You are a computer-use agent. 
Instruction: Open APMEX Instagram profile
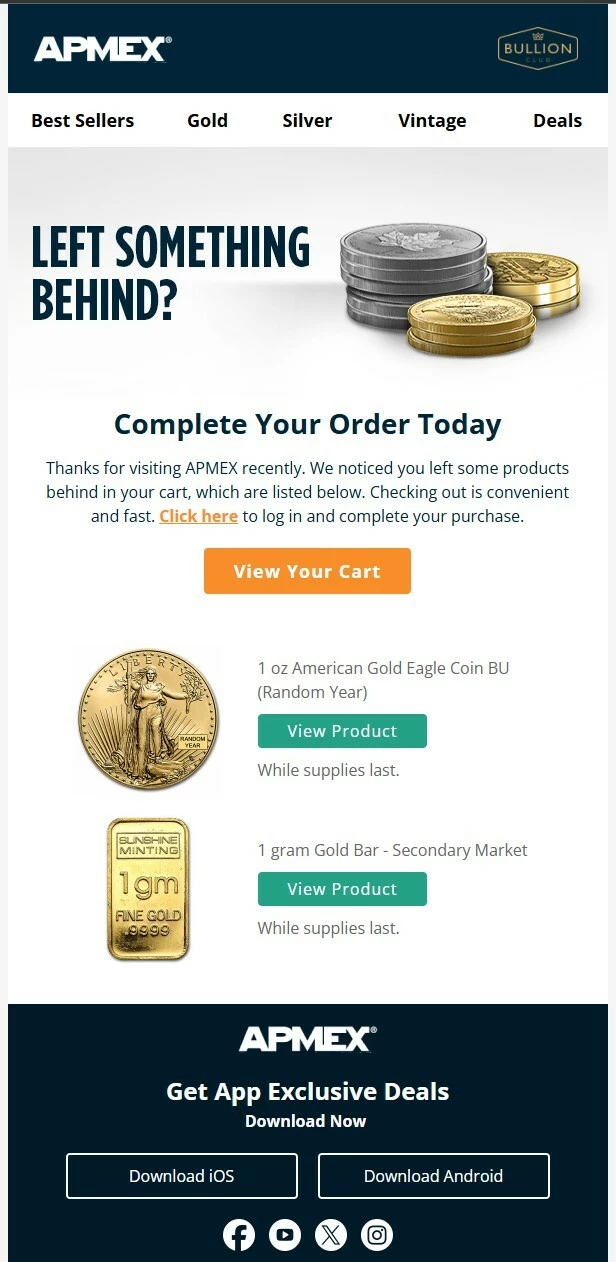[377, 1235]
